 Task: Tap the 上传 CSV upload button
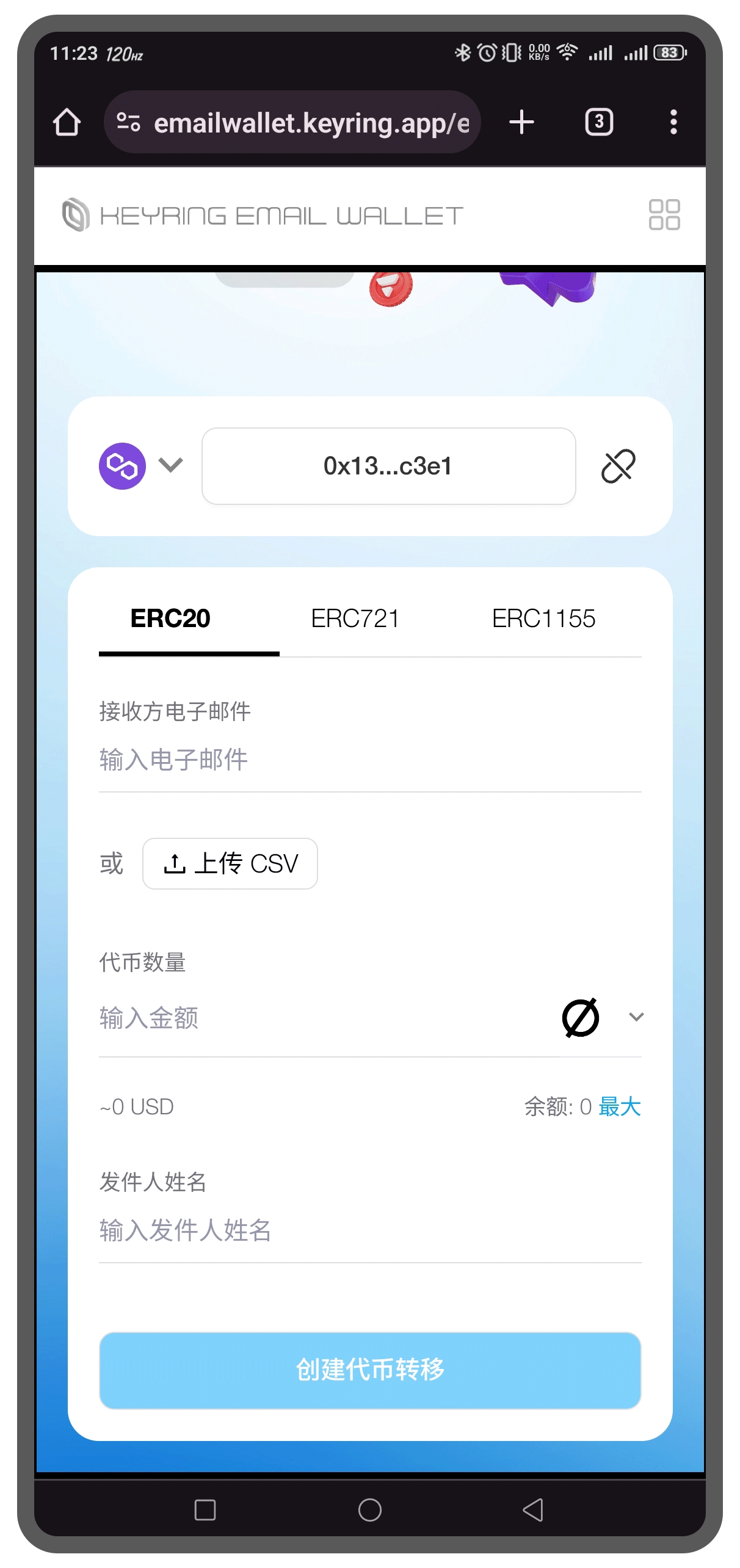230,863
